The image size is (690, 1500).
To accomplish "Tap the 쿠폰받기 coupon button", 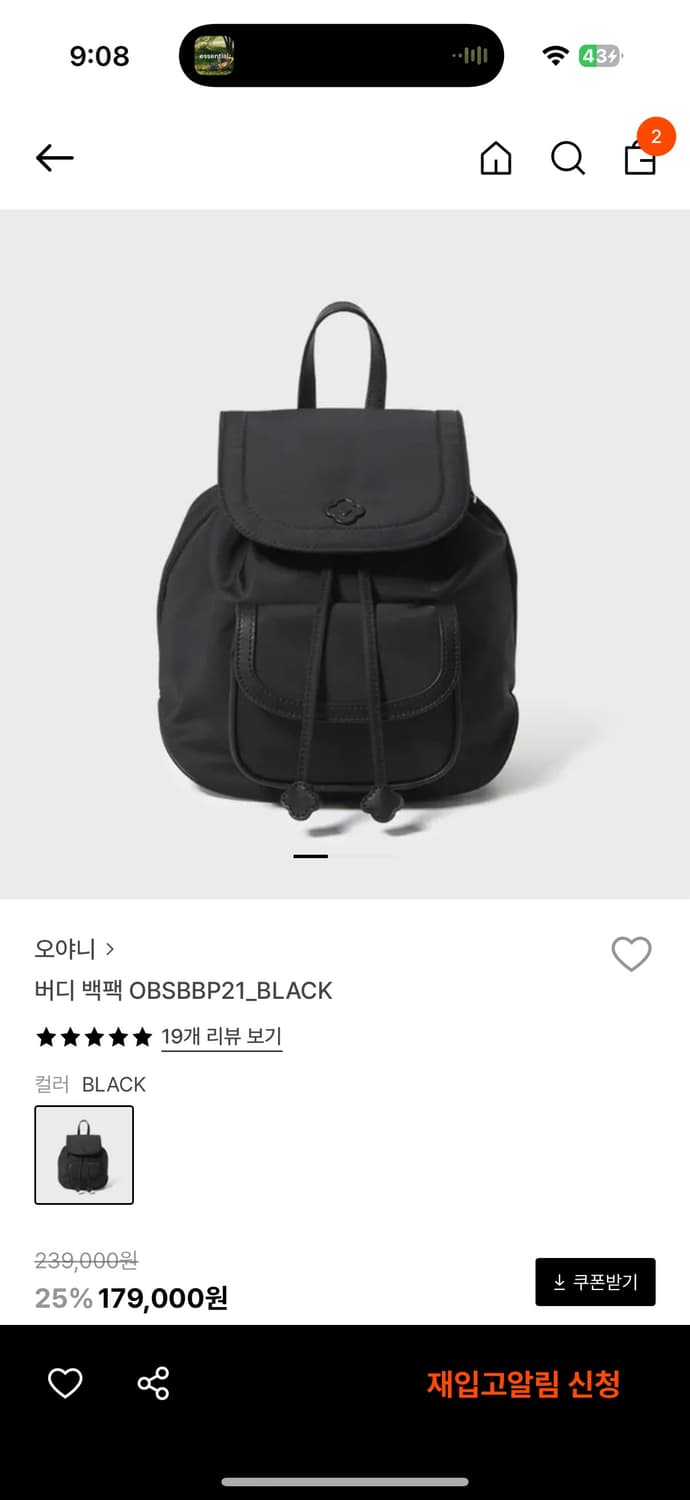I will coord(595,1282).
